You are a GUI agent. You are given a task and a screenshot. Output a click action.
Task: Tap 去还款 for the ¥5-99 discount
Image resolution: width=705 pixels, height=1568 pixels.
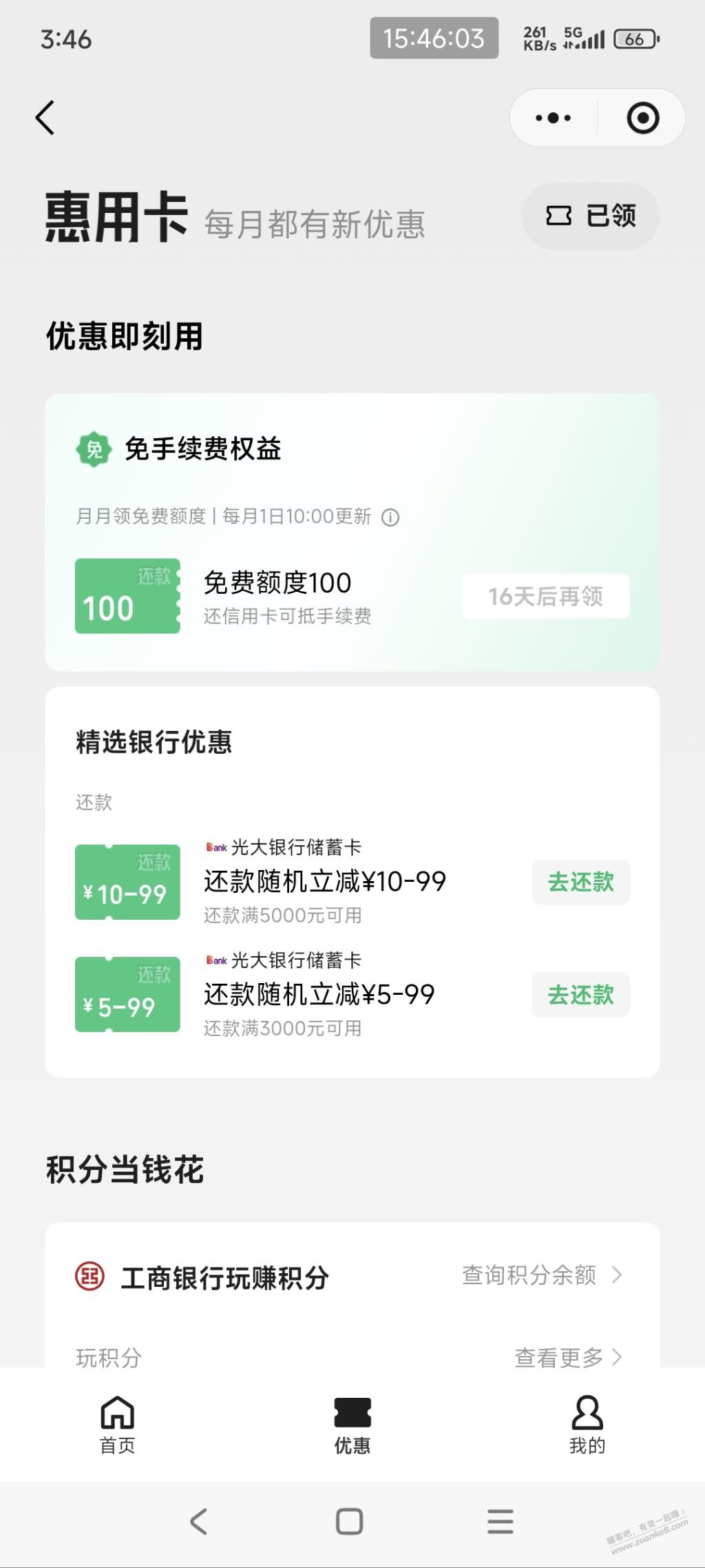pyautogui.click(x=580, y=995)
